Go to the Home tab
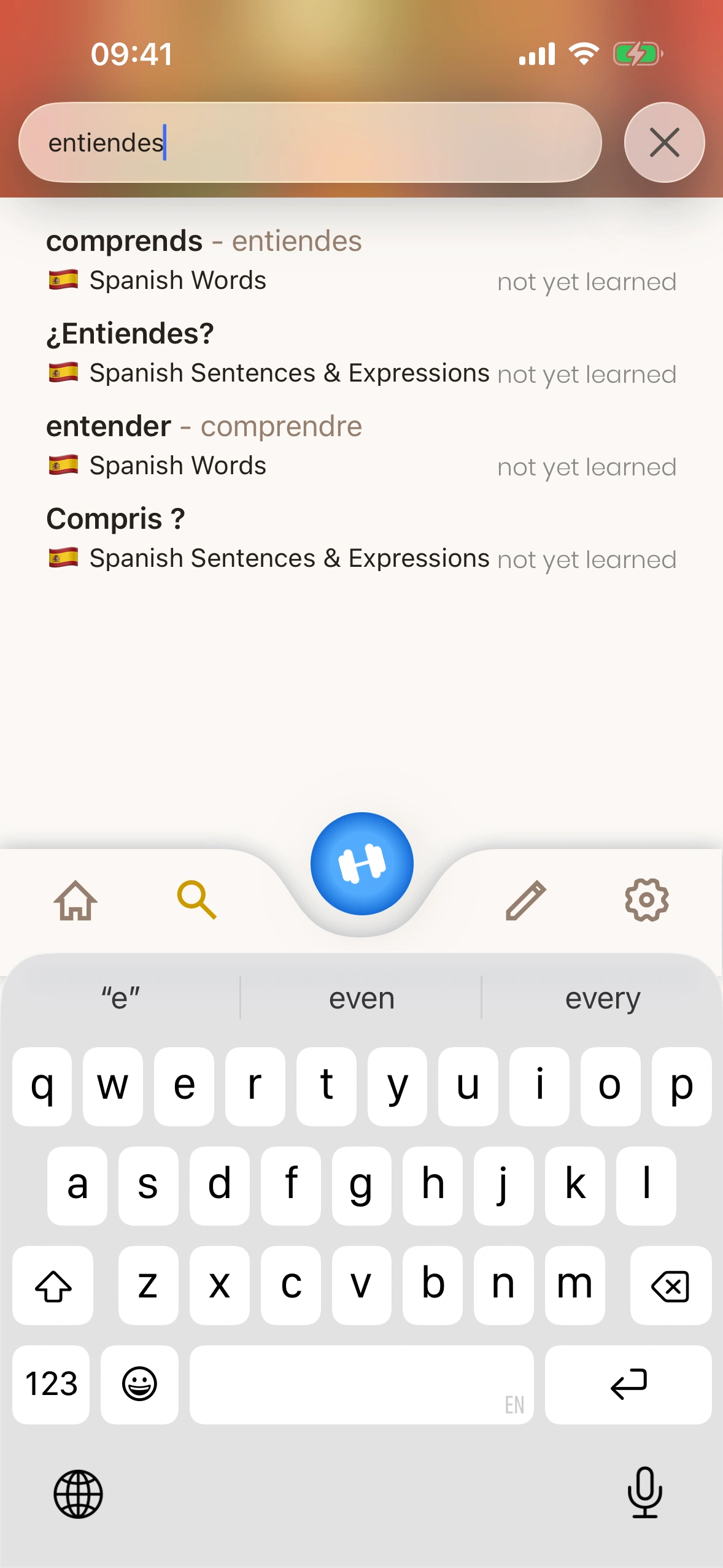Viewport: 723px width, 1568px height. pyautogui.click(x=75, y=900)
